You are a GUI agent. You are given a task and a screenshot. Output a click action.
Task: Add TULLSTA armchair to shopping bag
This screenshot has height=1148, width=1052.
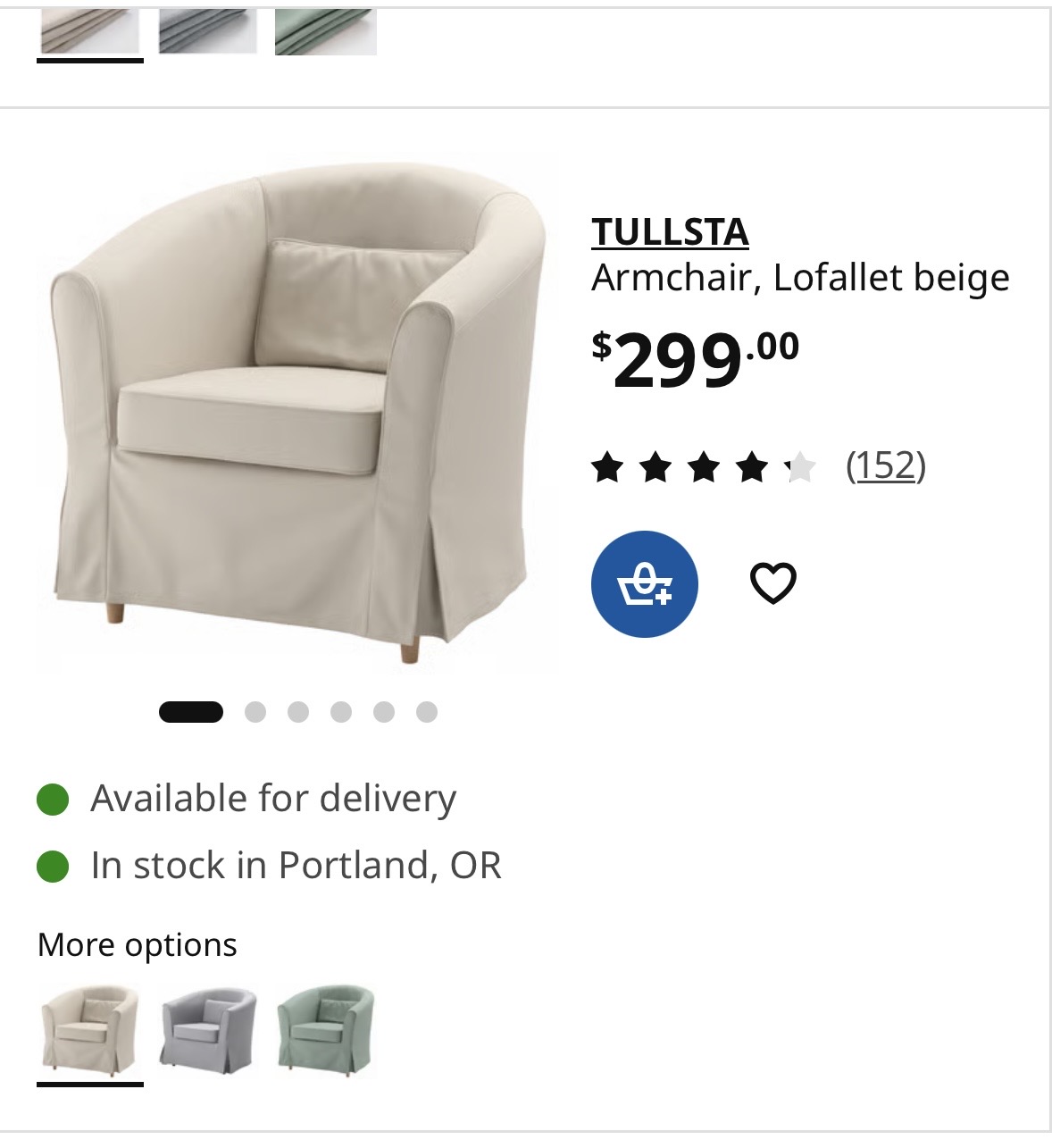644,584
